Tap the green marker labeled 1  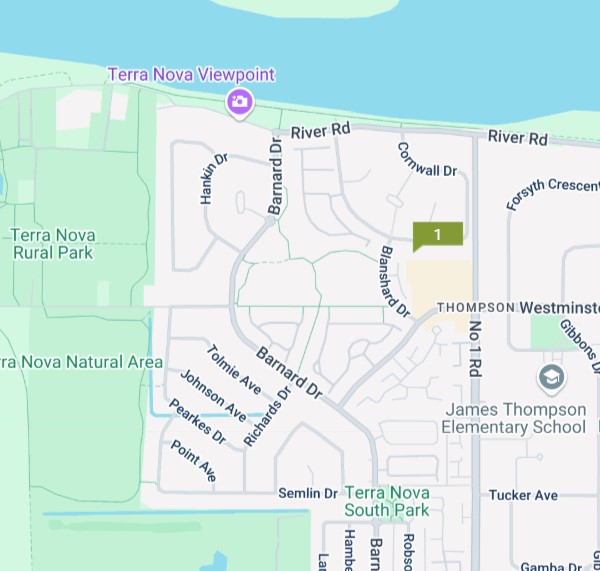(437, 235)
